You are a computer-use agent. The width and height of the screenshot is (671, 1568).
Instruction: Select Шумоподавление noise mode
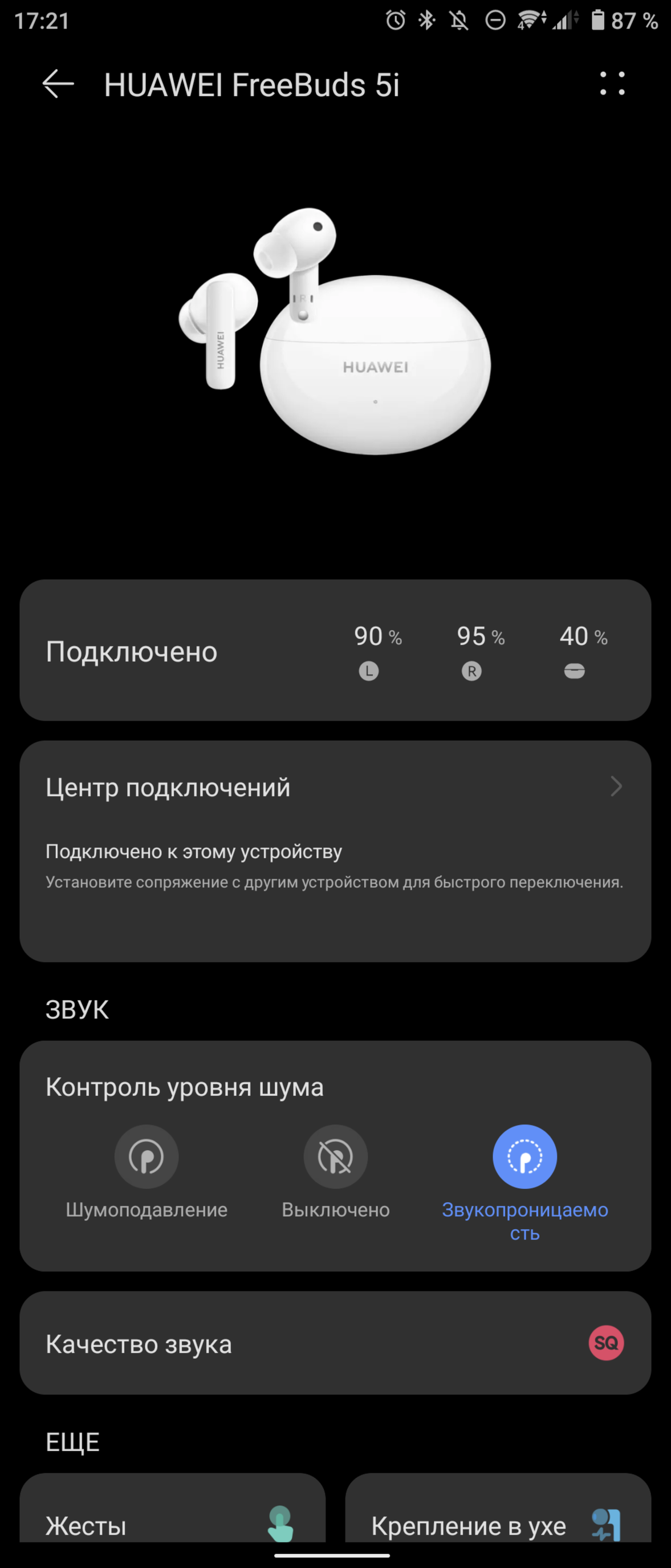click(x=147, y=1156)
